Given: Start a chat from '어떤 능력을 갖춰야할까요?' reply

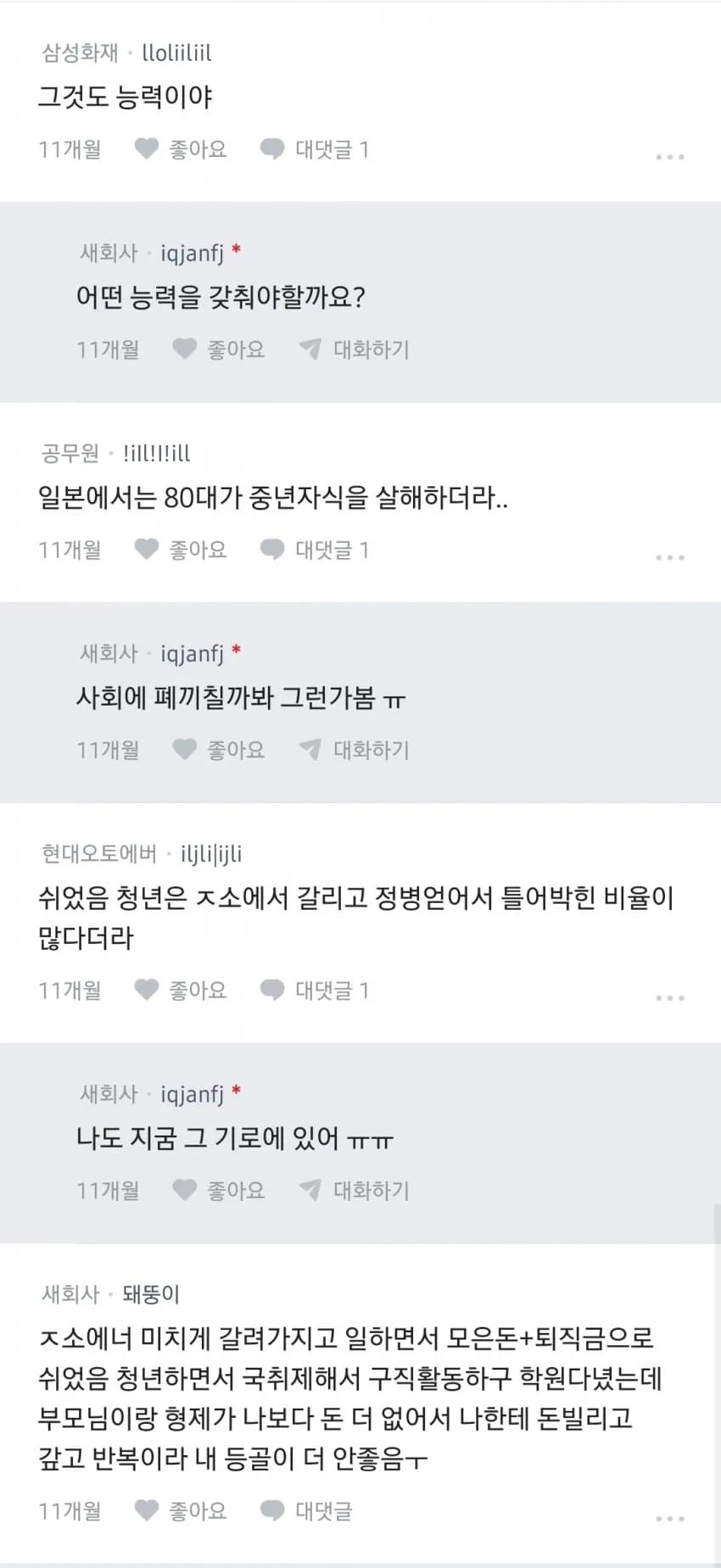Looking at the screenshot, I should coord(354,349).
